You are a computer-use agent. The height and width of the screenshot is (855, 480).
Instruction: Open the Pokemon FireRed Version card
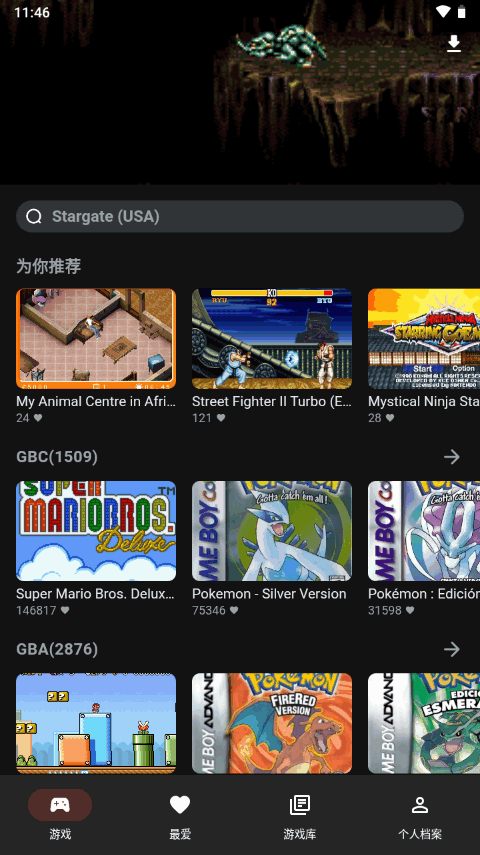click(x=272, y=723)
